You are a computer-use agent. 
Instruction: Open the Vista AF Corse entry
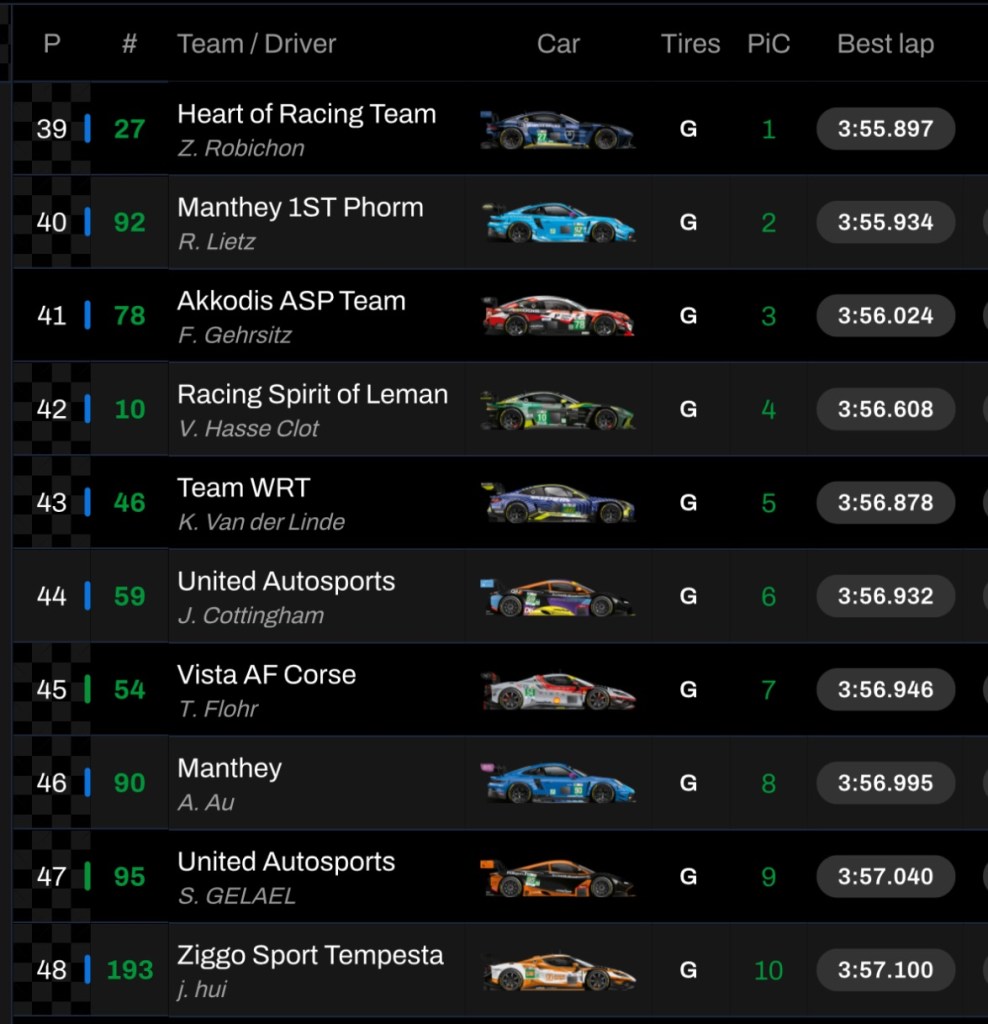(266, 675)
